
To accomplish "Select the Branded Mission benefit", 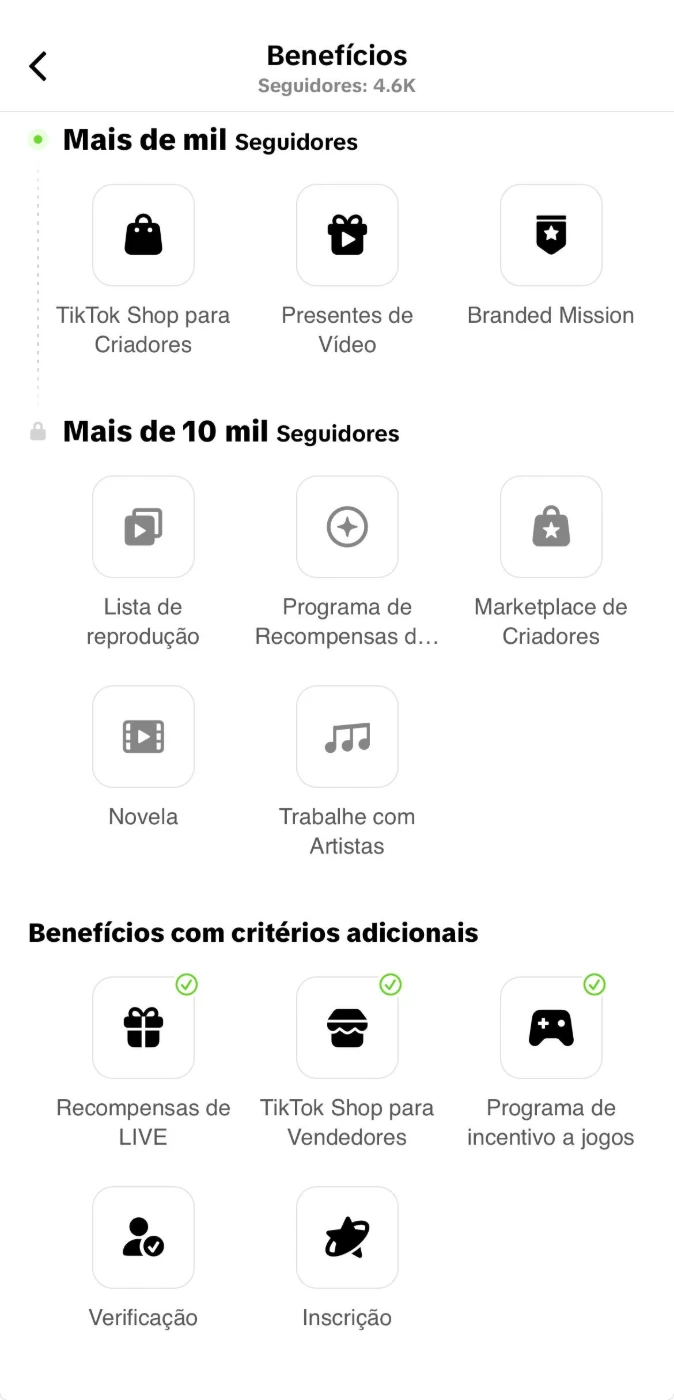I will click(x=551, y=235).
